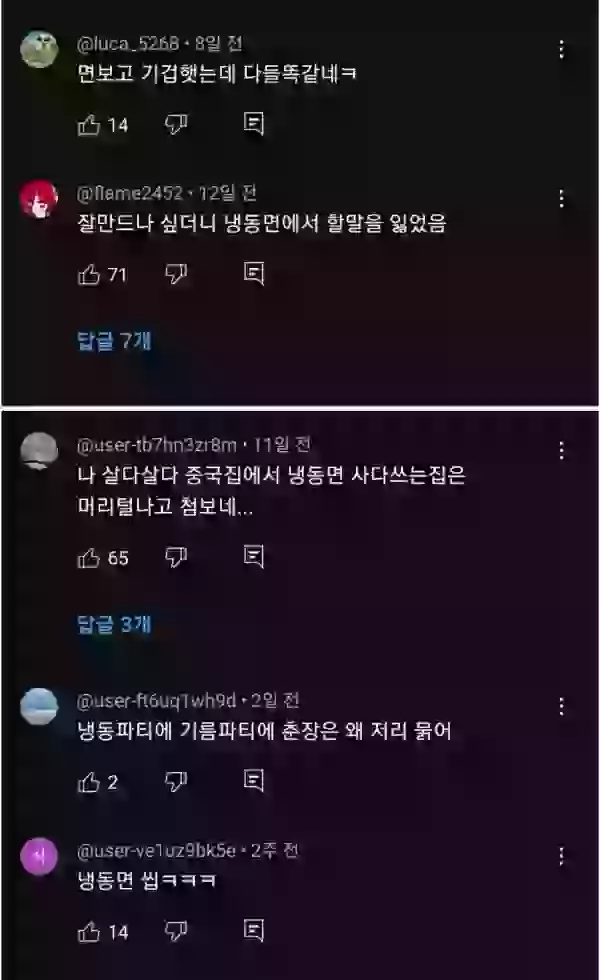Dislike the comment by @user-tb7hn3zr8m
600x980 pixels.
[x=176, y=557]
